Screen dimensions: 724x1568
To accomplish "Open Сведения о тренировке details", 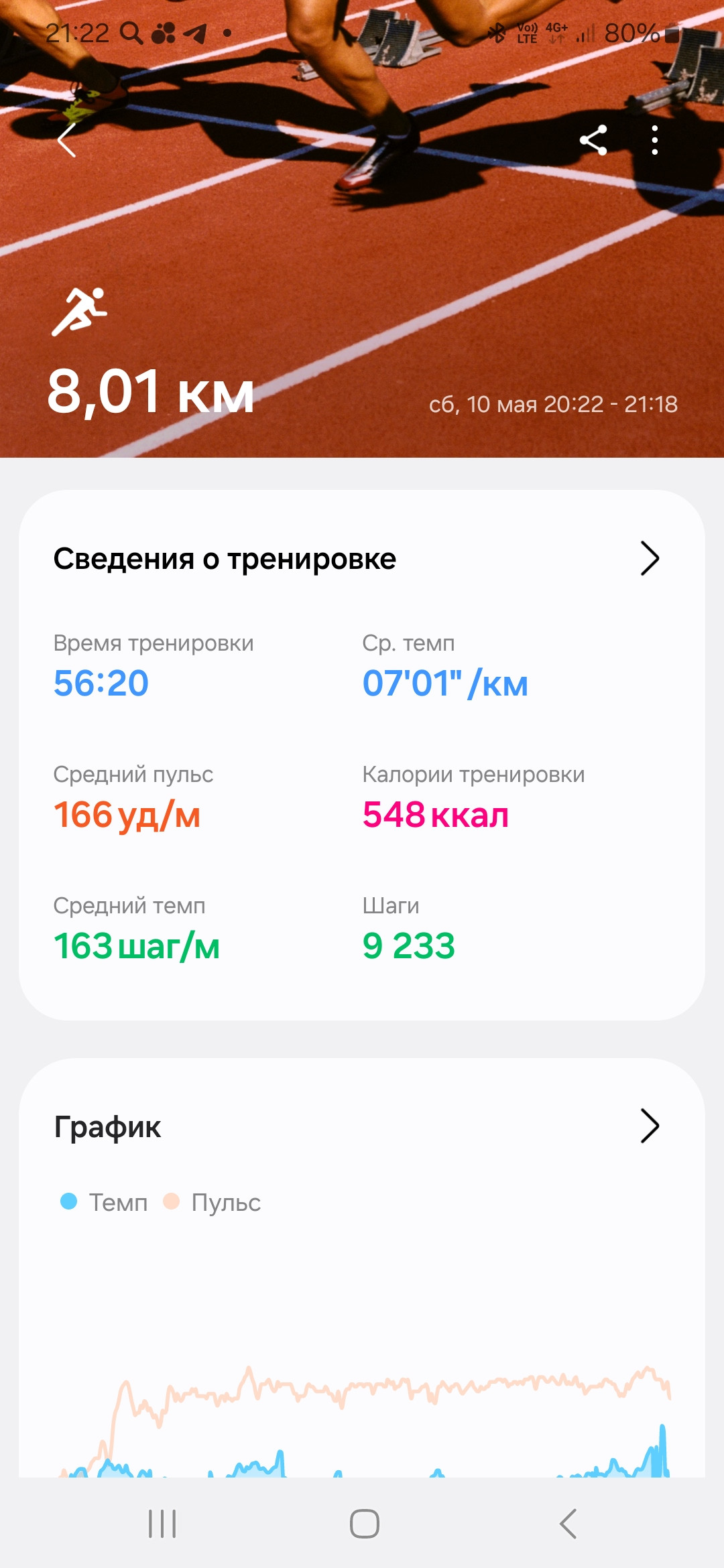I will click(650, 558).
